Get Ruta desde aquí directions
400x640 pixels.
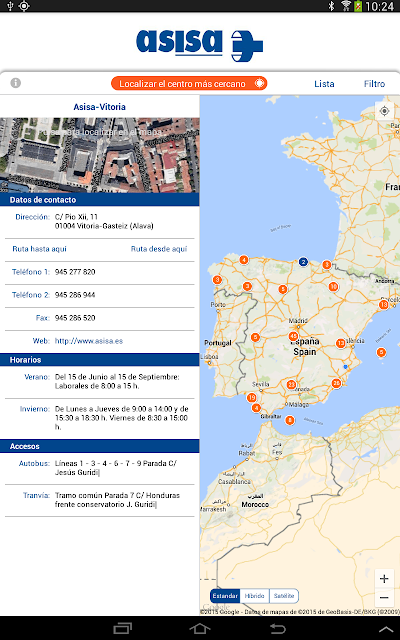pyautogui.click(x=159, y=249)
